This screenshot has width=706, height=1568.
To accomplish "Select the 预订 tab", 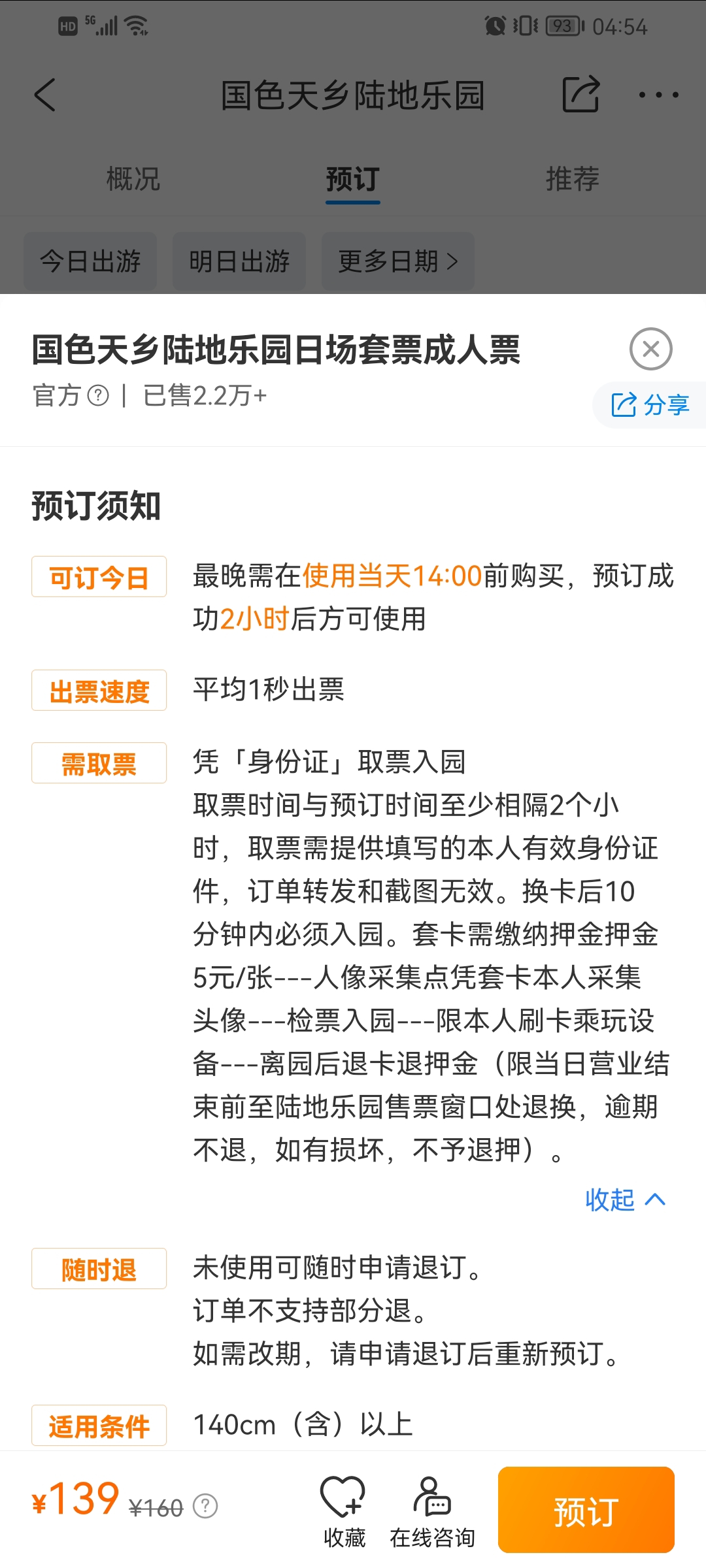I will tap(353, 179).
